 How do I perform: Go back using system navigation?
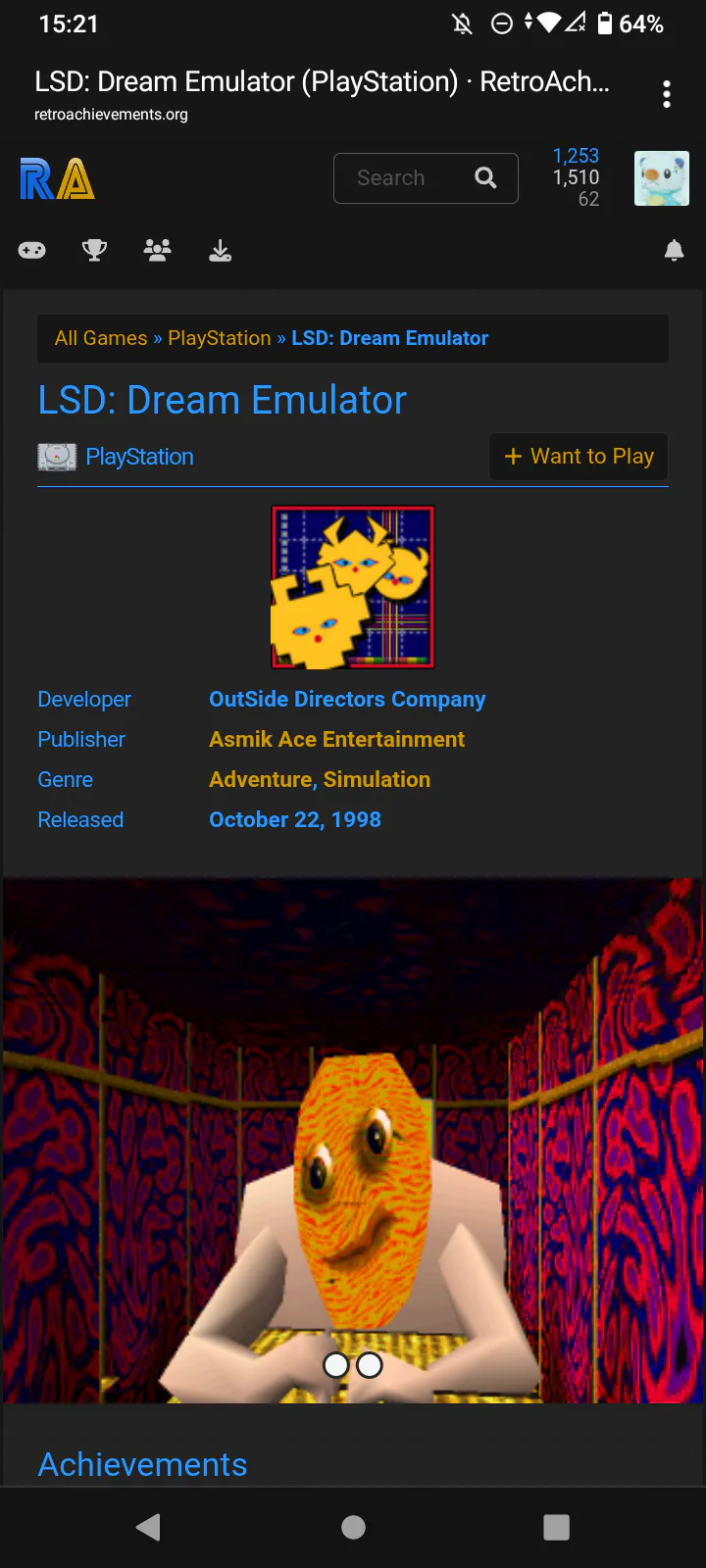click(x=148, y=1527)
